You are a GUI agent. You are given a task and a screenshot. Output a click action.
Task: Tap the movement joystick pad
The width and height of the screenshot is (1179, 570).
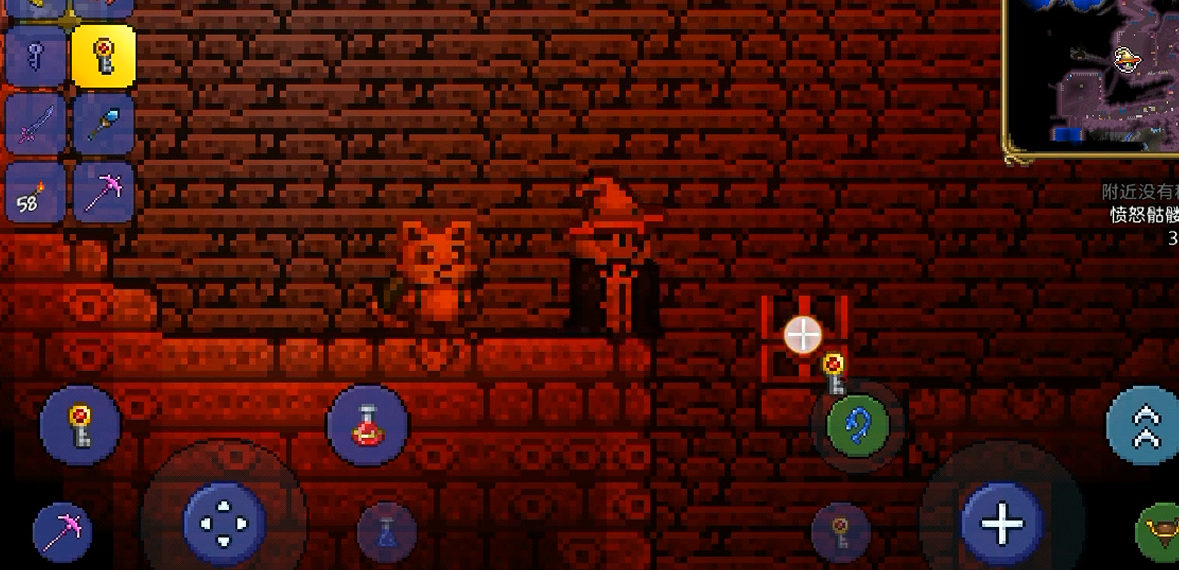tap(224, 524)
